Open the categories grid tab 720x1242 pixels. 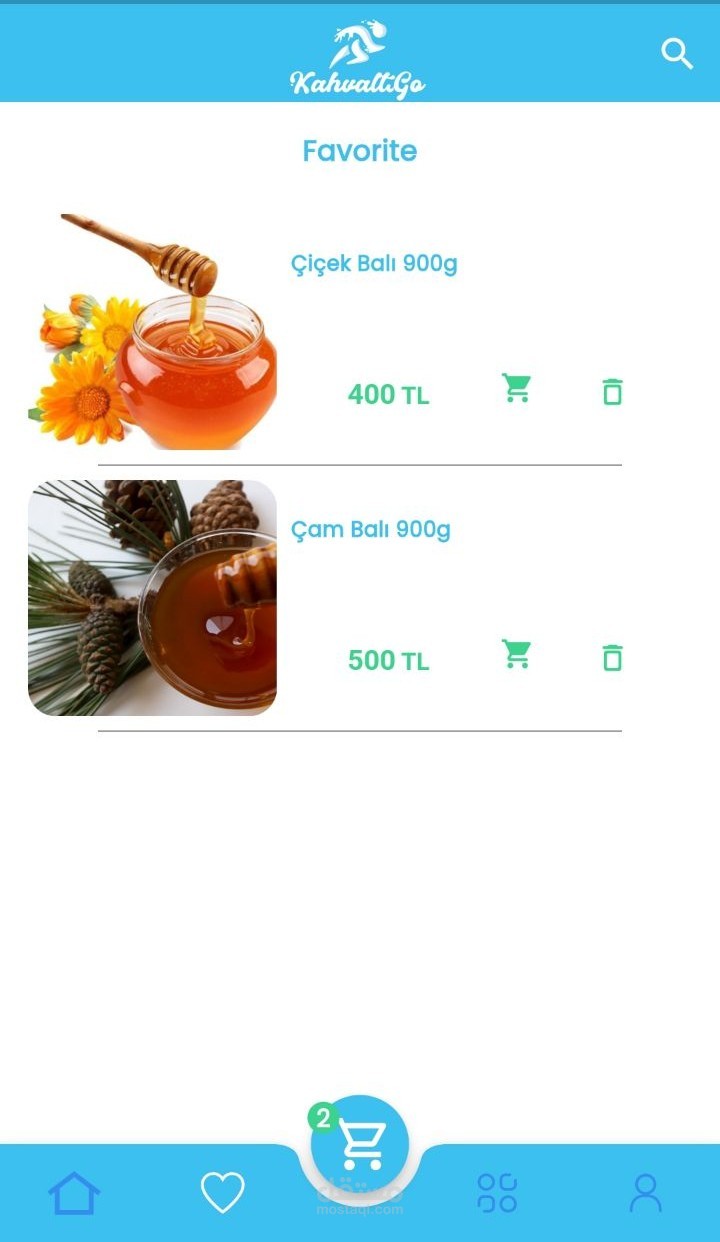[x=497, y=1193]
